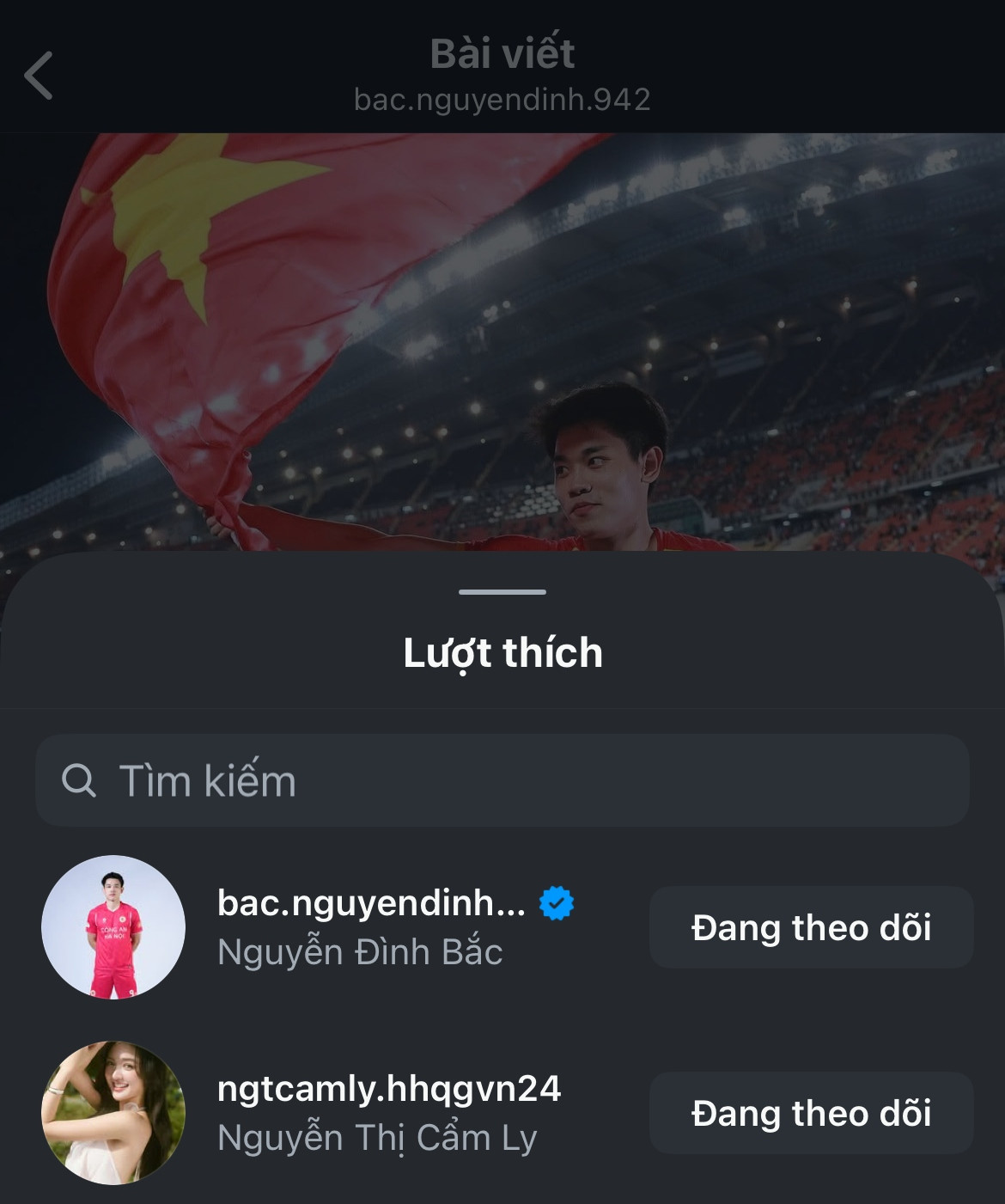Click the magnifying glass search icon

[x=80, y=780]
